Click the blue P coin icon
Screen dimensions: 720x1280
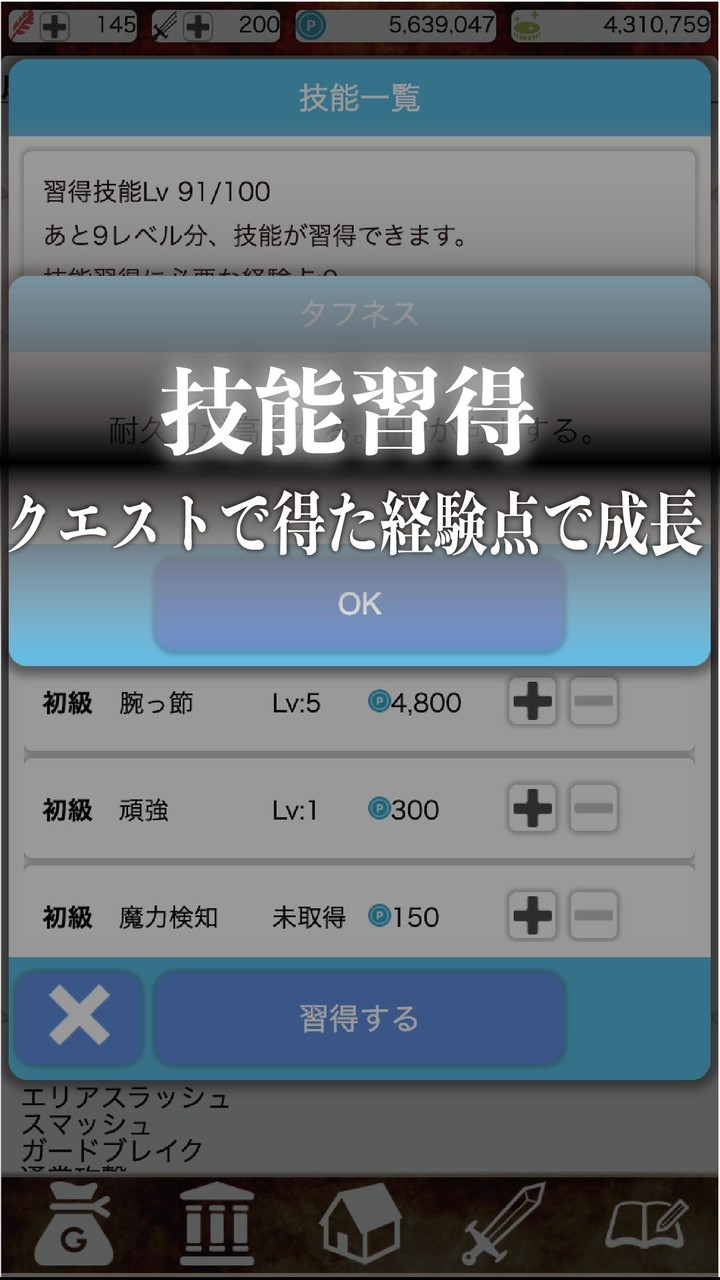coord(310,23)
